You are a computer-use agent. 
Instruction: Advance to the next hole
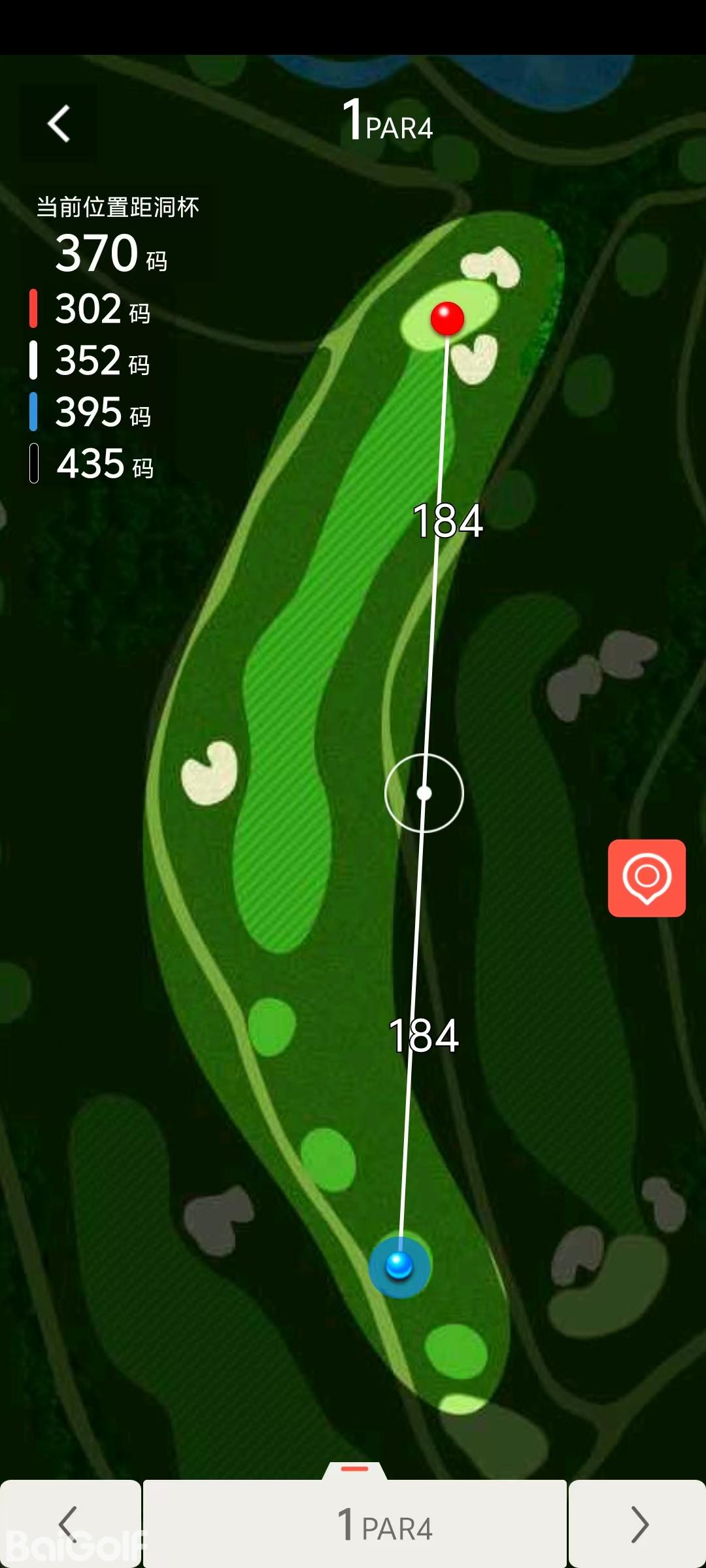637,1524
